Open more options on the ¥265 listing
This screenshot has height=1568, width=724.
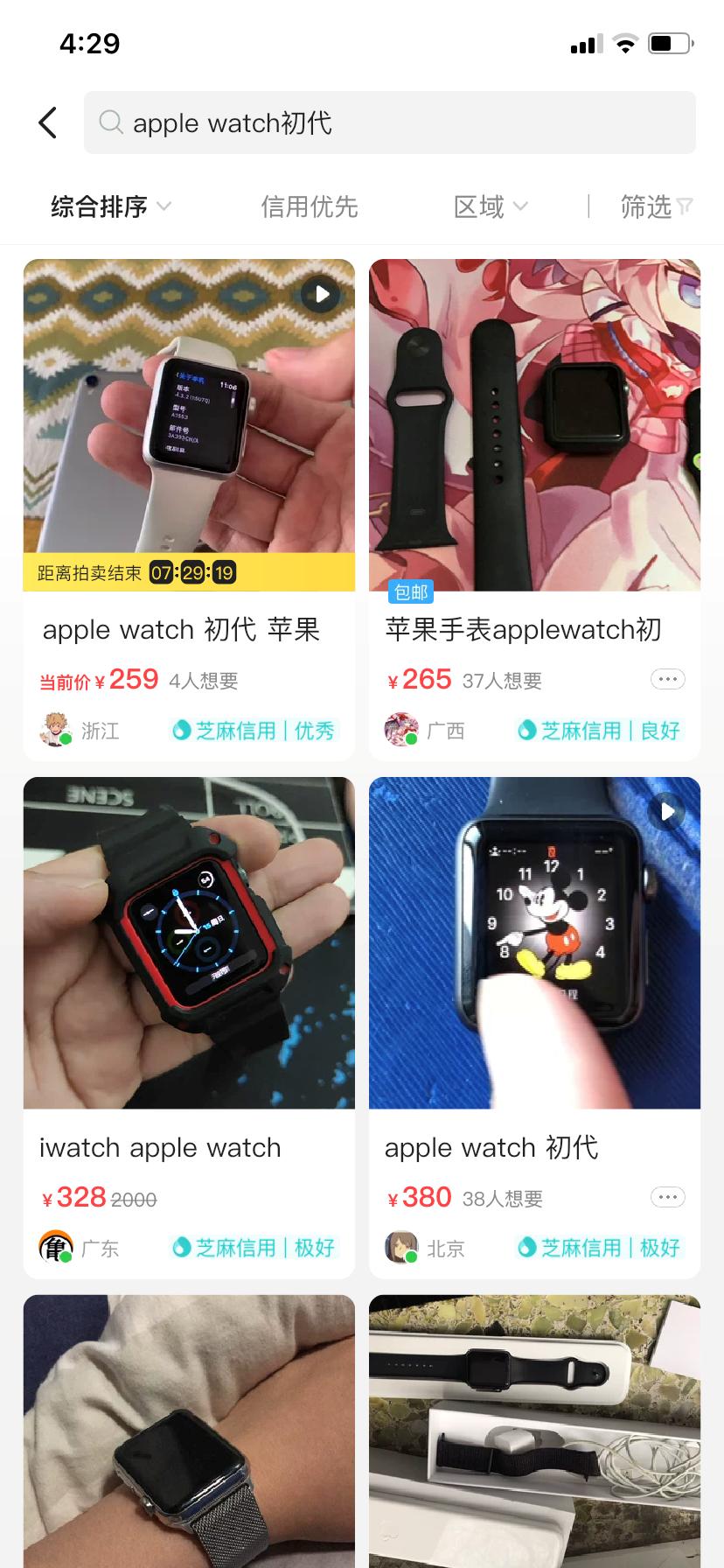(x=668, y=679)
